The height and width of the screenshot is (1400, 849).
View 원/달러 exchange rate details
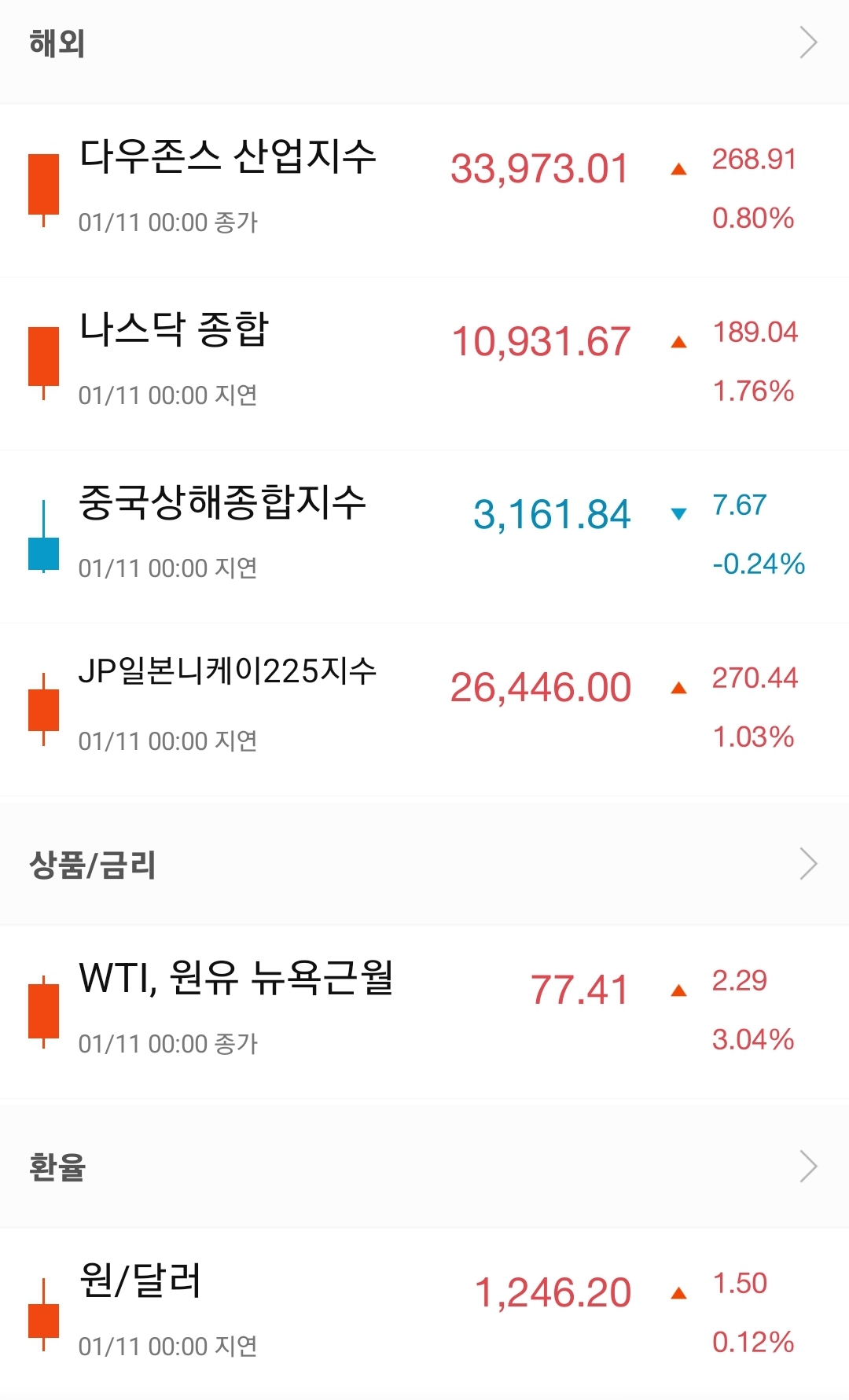(x=424, y=1314)
